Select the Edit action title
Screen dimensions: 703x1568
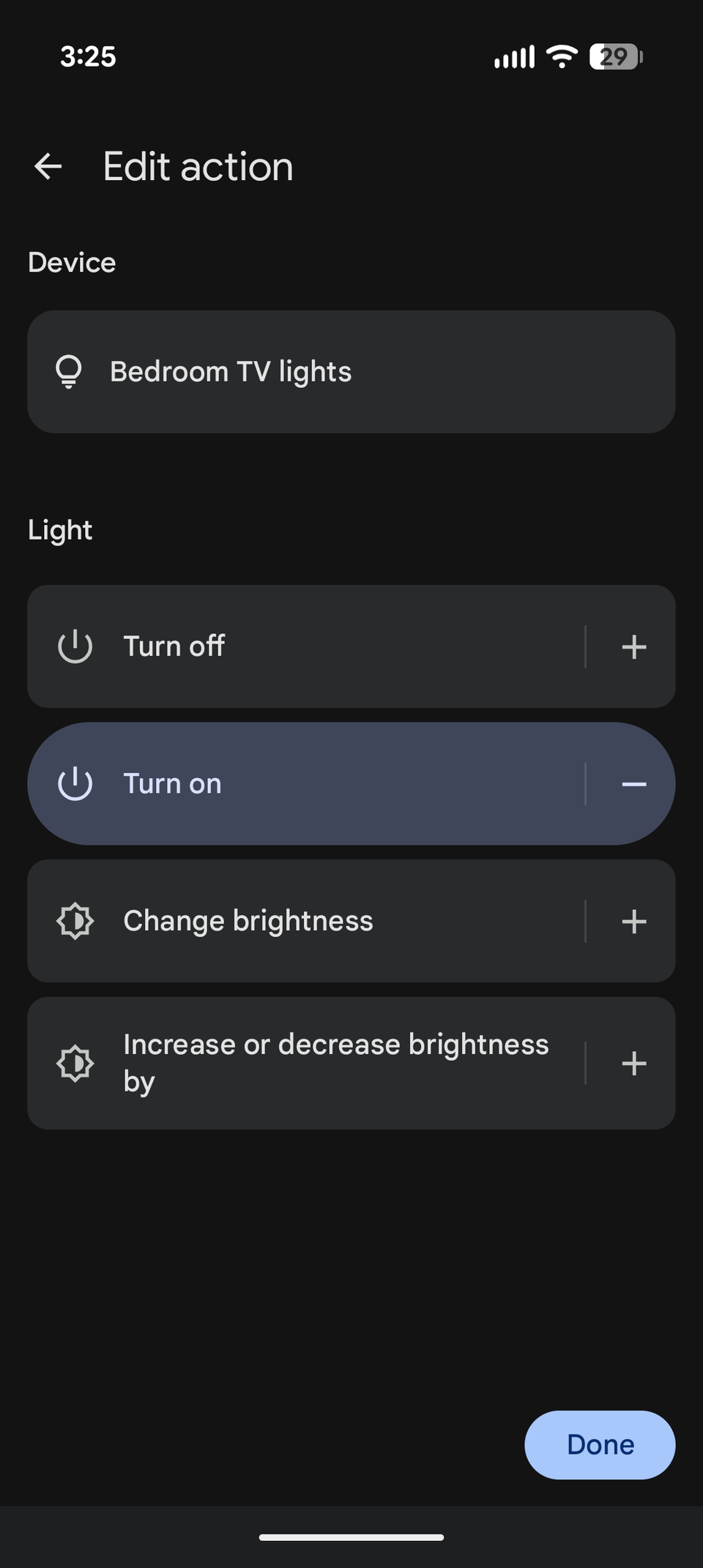(196, 166)
